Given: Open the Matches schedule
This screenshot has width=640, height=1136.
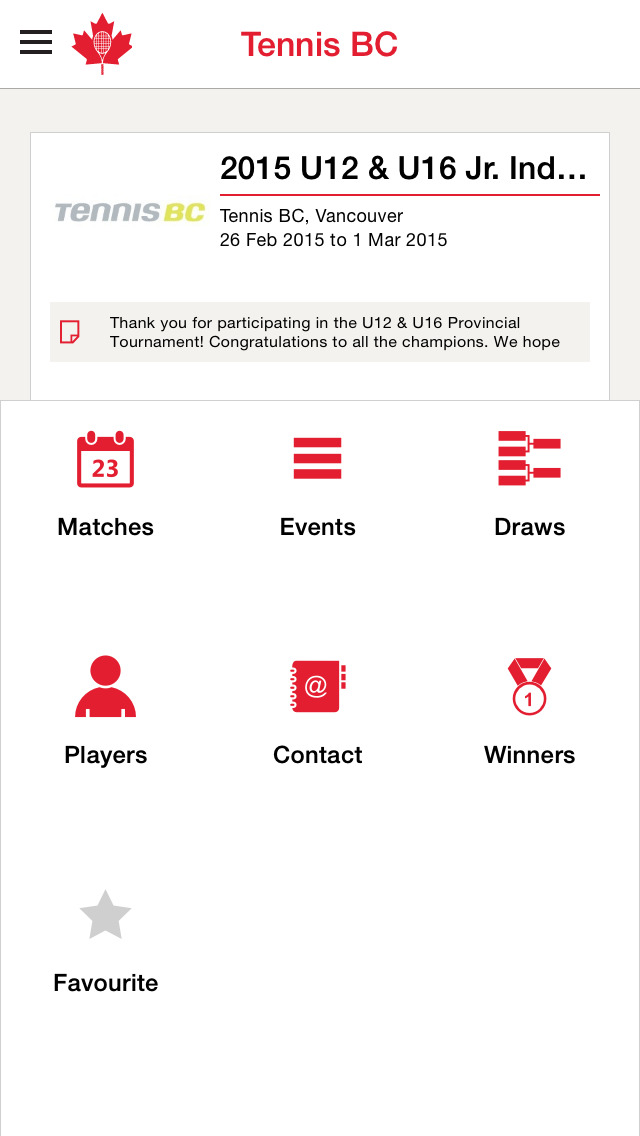Looking at the screenshot, I should click(106, 485).
